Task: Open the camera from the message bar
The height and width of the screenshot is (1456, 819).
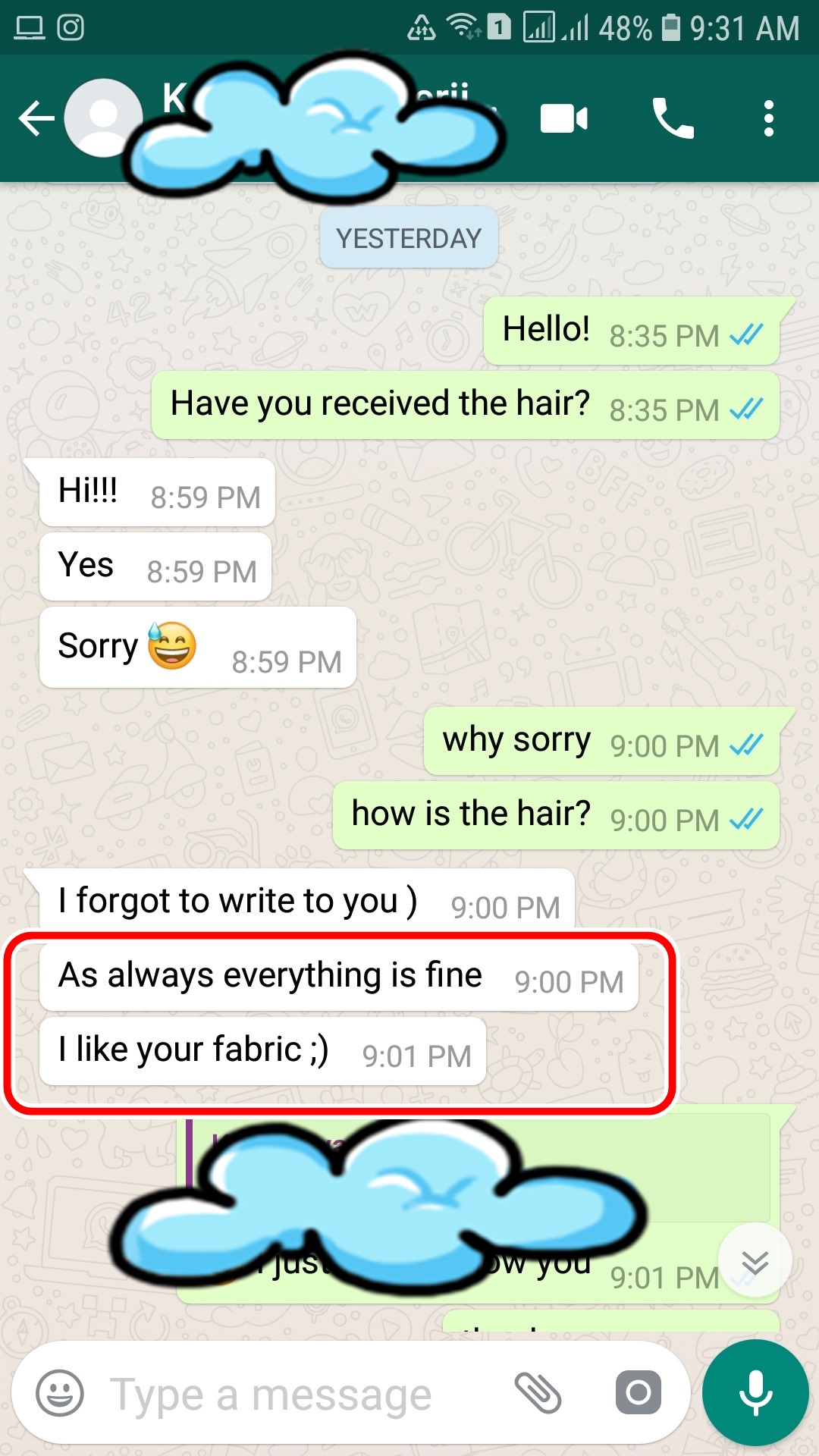Action: (639, 1393)
